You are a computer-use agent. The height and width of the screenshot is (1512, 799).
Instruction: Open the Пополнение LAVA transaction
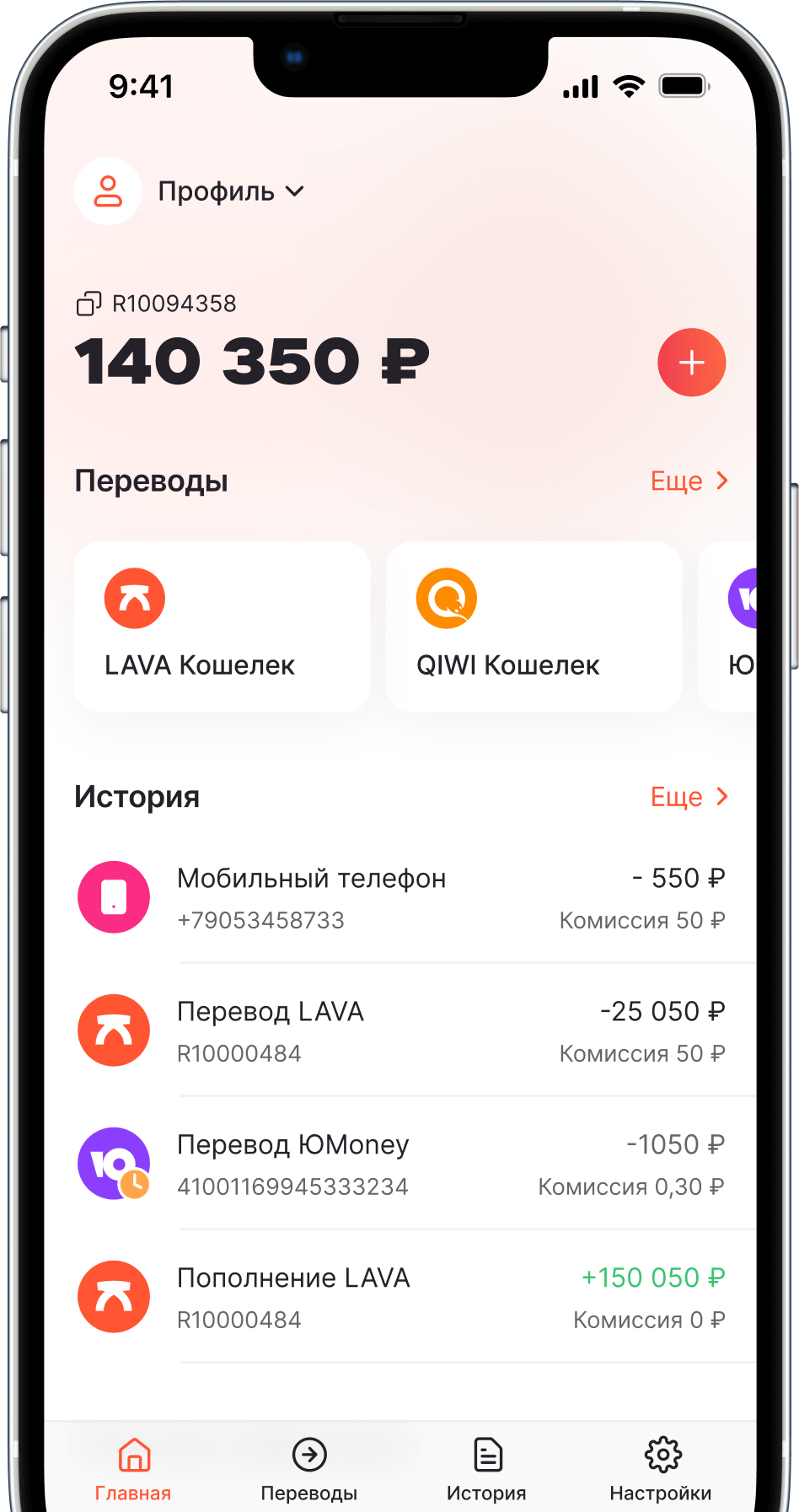point(401,1298)
